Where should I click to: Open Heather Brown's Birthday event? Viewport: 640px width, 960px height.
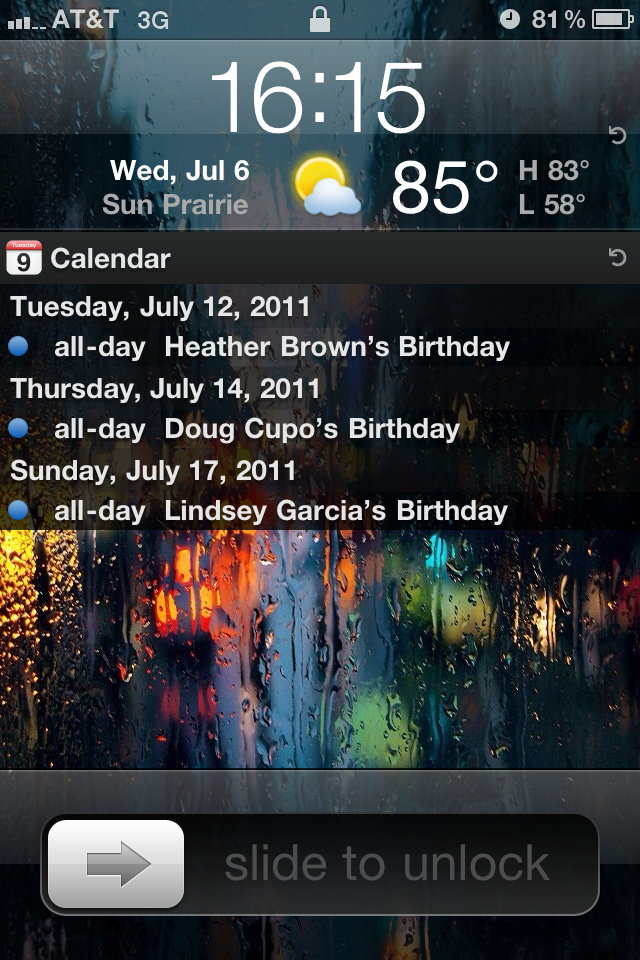[x=336, y=347]
